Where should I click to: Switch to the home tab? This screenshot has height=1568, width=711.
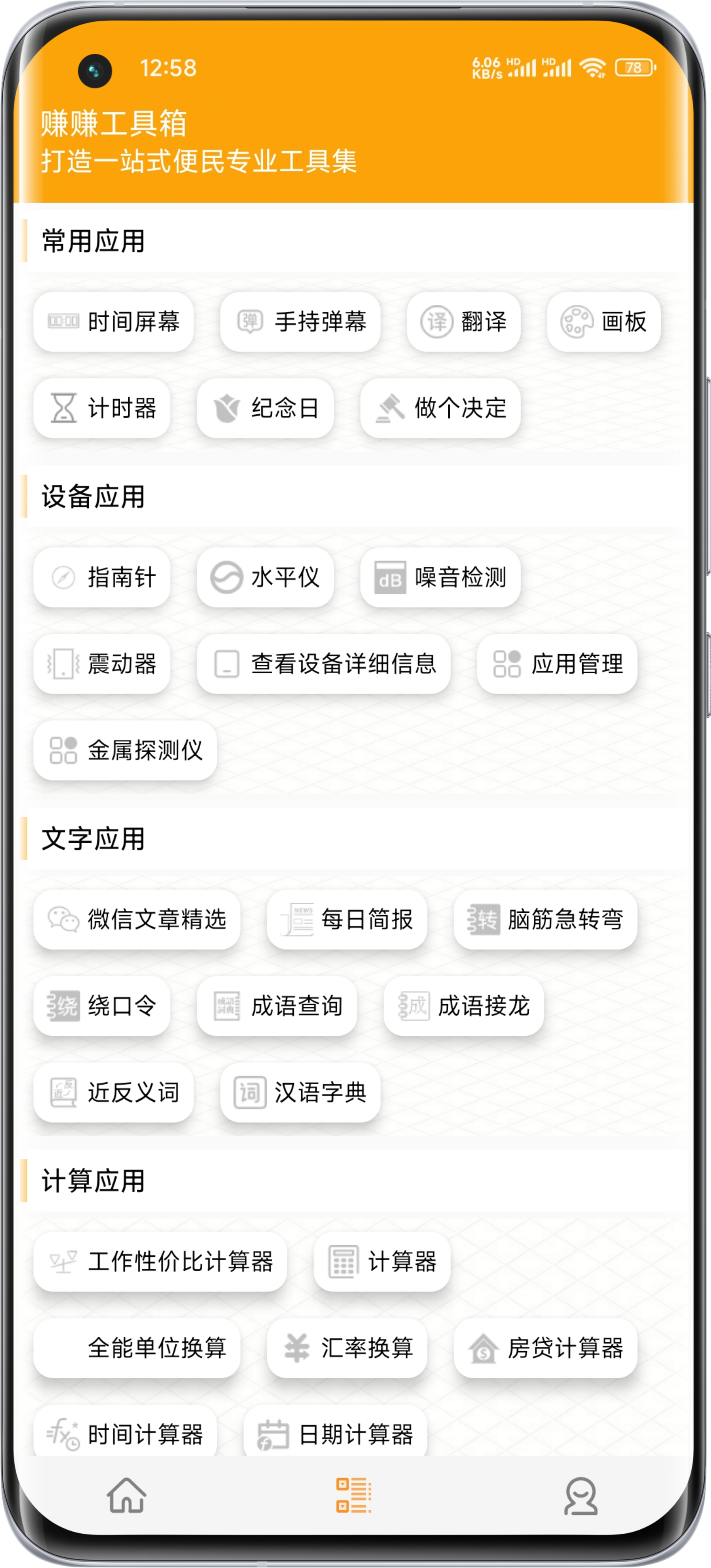(126, 1495)
